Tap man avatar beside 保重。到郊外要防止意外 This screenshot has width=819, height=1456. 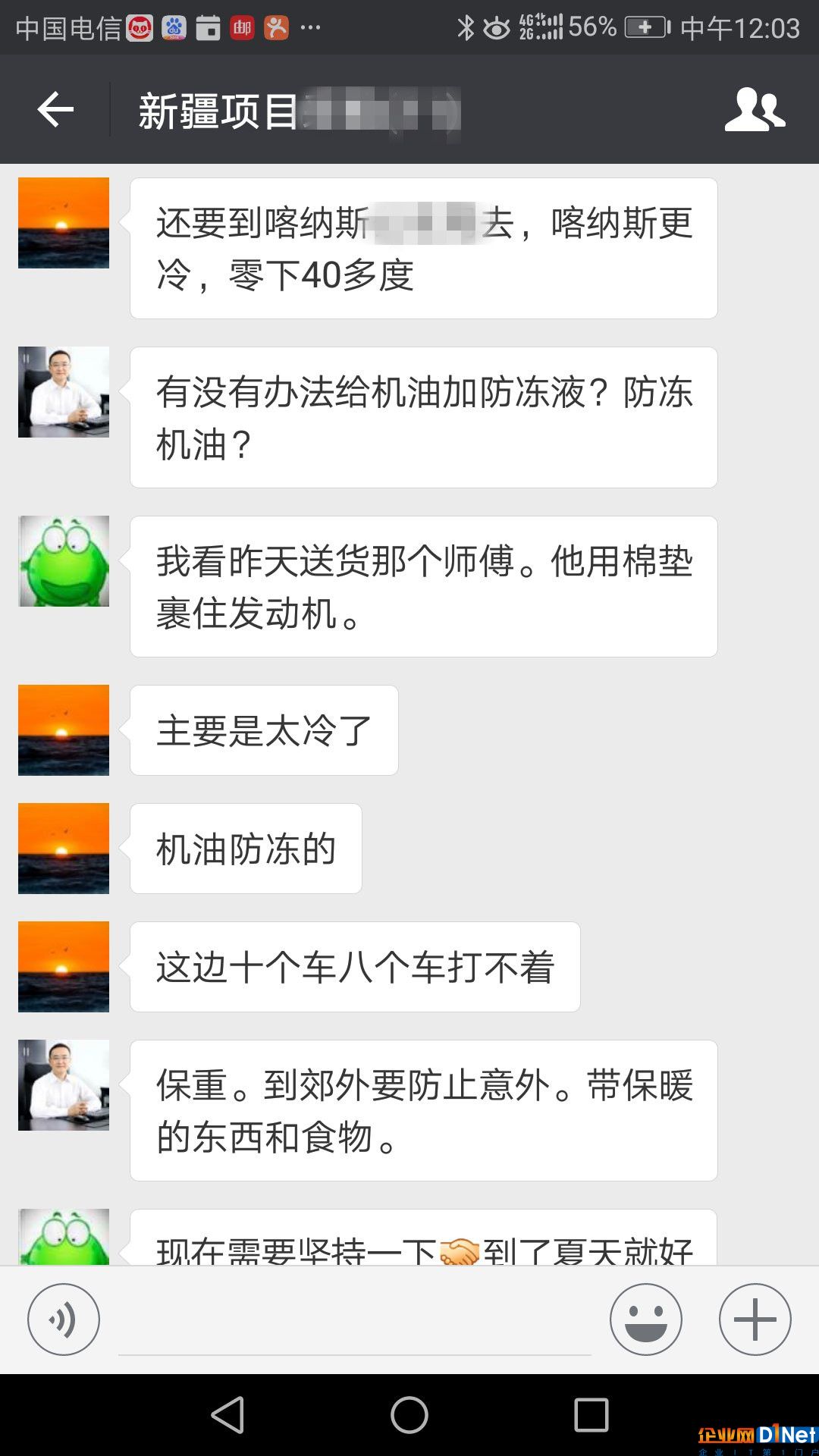coord(64,1085)
